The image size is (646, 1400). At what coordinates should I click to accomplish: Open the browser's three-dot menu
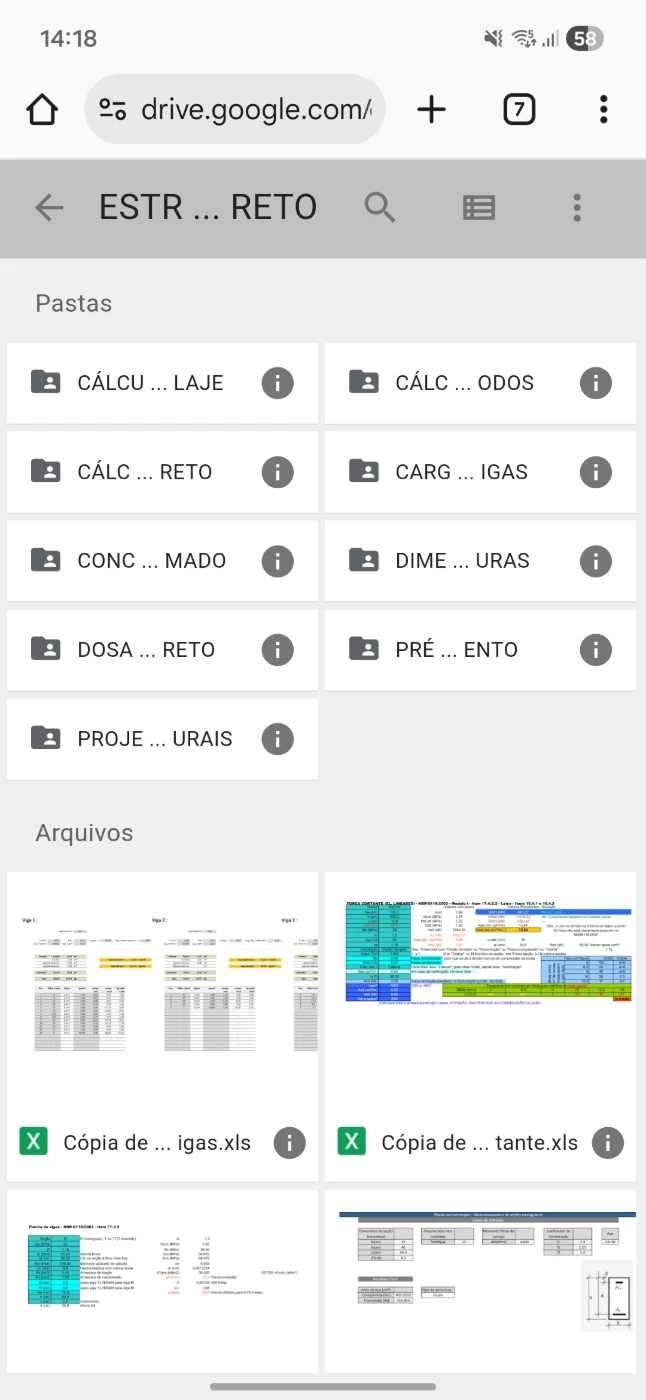point(603,109)
